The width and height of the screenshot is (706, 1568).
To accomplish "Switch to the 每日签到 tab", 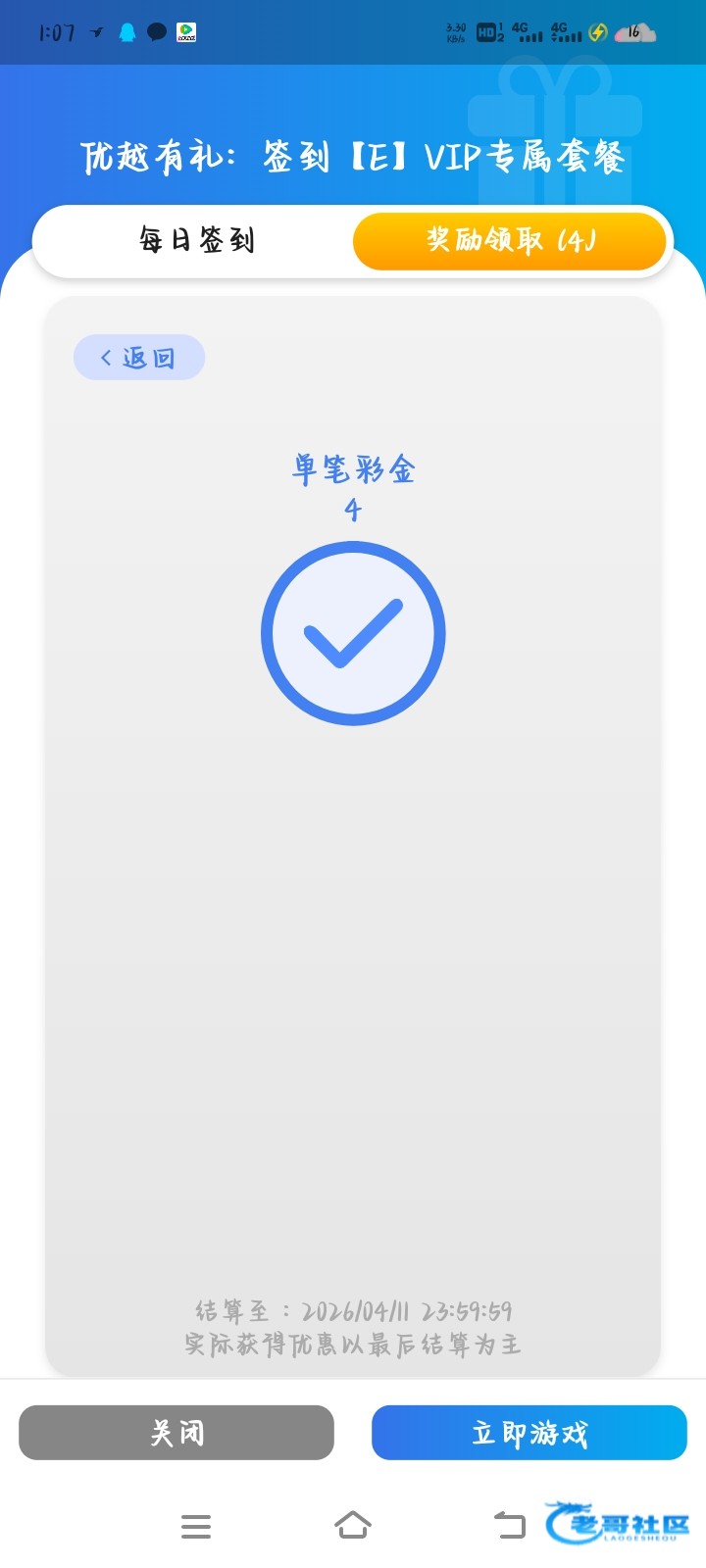I will coord(196,240).
